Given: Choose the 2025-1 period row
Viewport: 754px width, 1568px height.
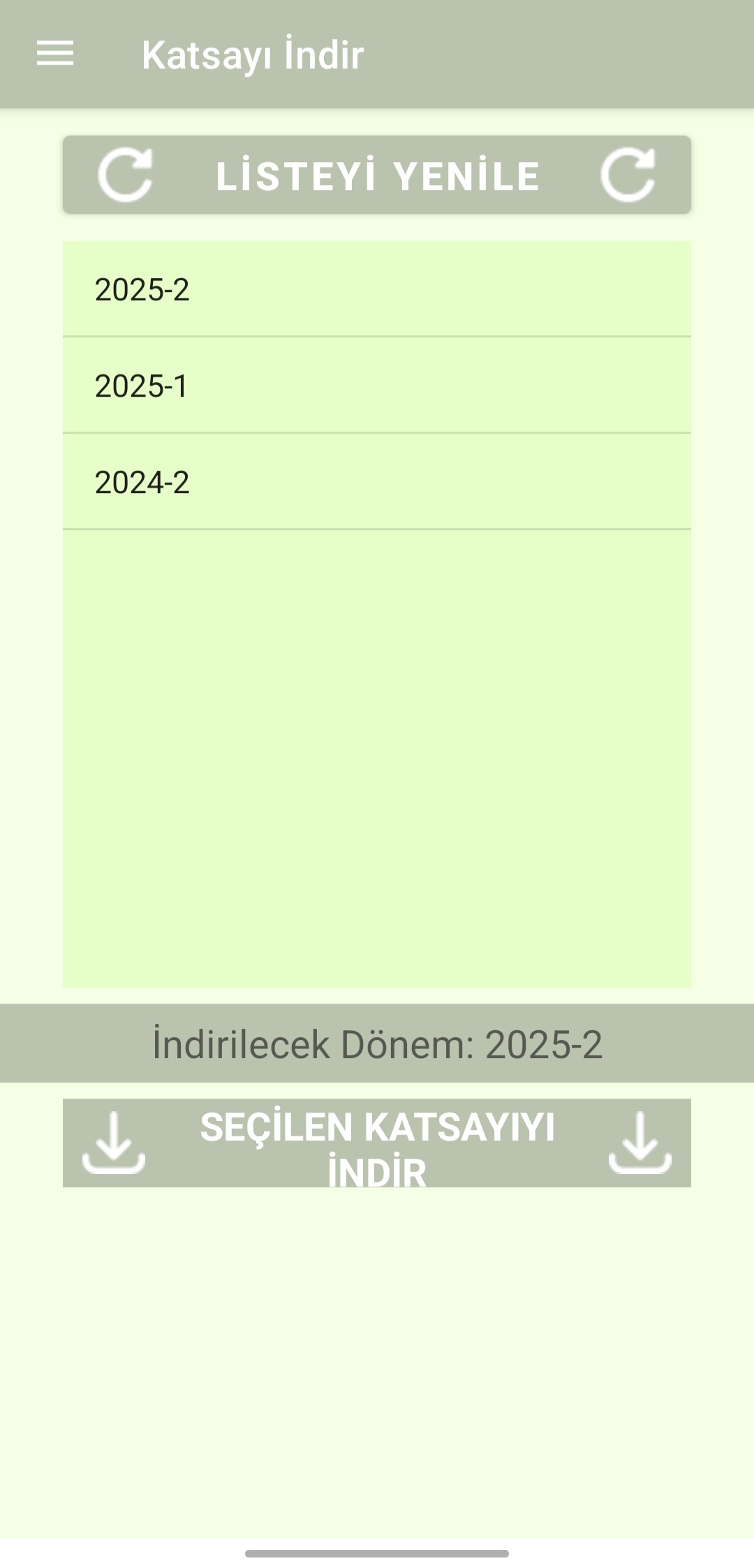Looking at the screenshot, I should pyautogui.click(x=377, y=386).
